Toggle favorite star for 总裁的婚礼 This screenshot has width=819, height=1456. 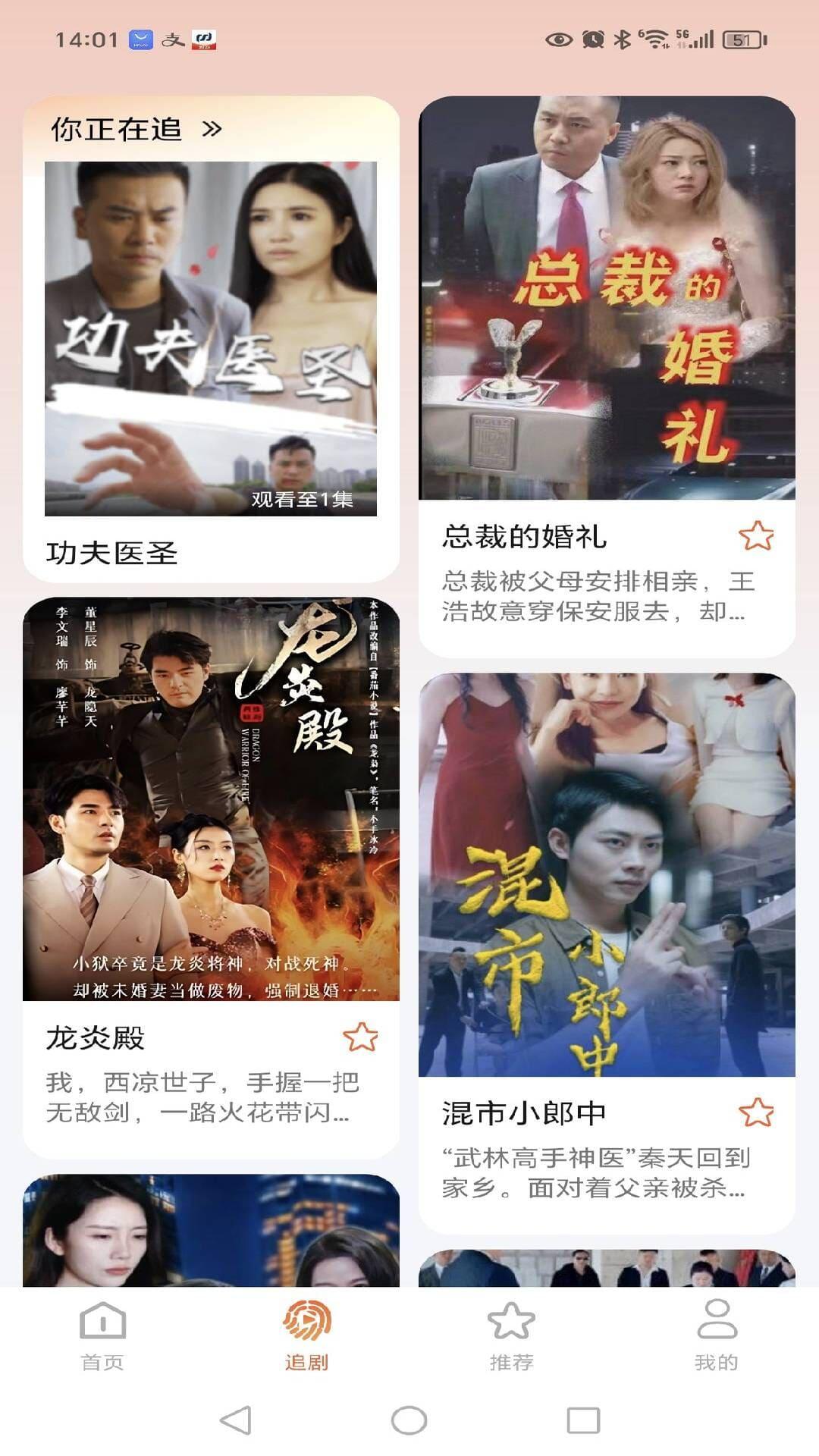(754, 535)
